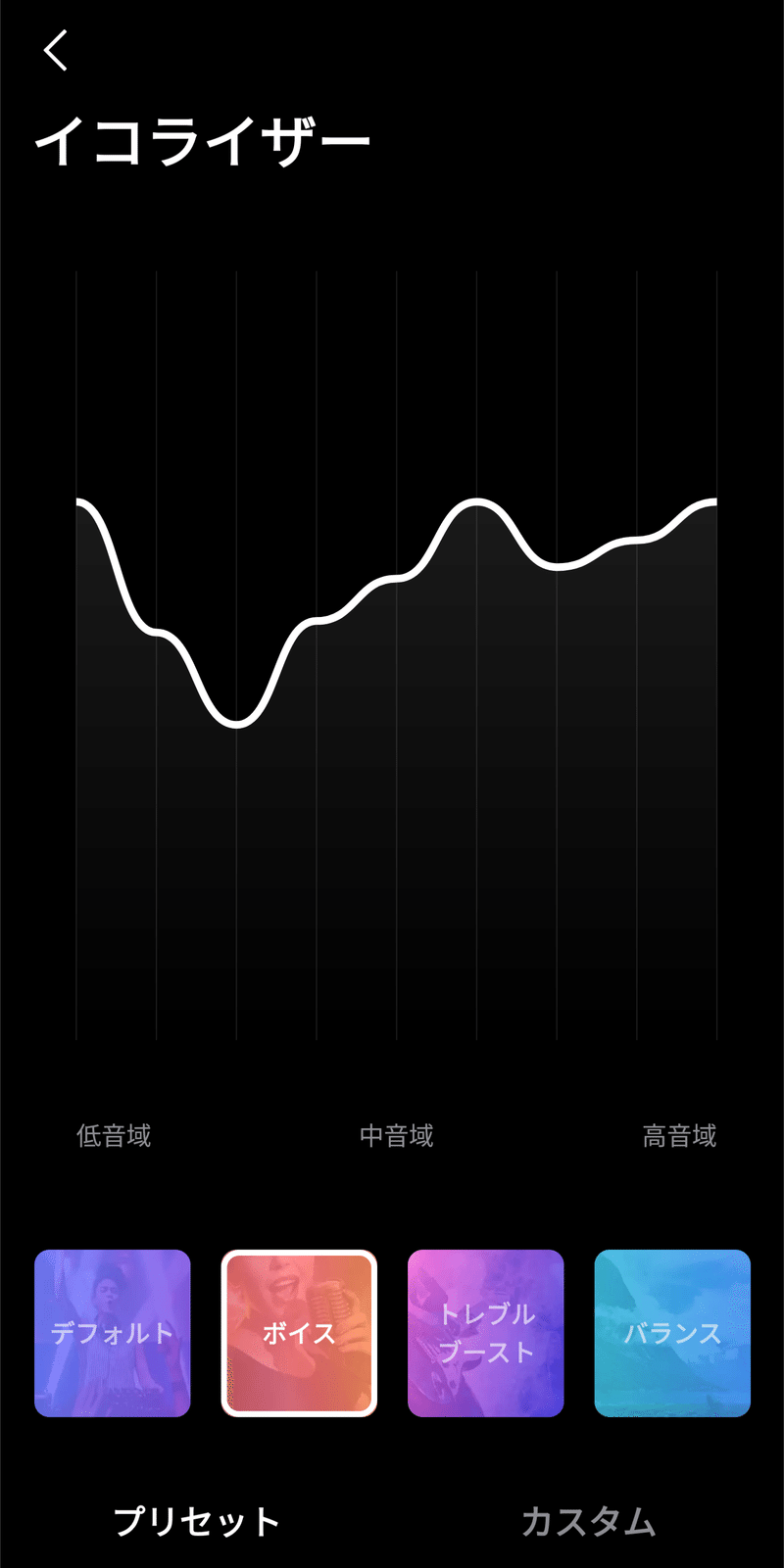Choose the ボイス preset tile

coord(299,1333)
